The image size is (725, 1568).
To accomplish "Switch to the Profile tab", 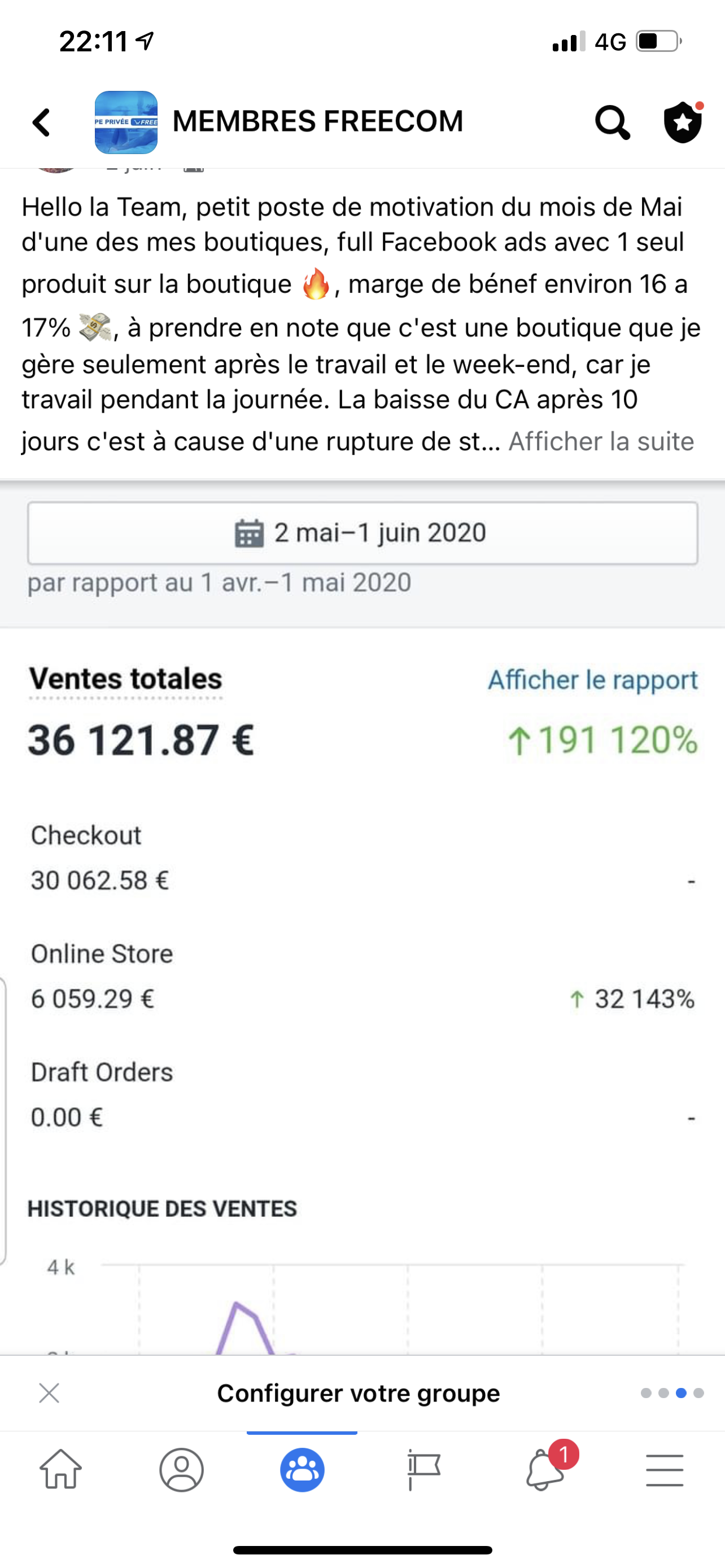I will 181,1469.
